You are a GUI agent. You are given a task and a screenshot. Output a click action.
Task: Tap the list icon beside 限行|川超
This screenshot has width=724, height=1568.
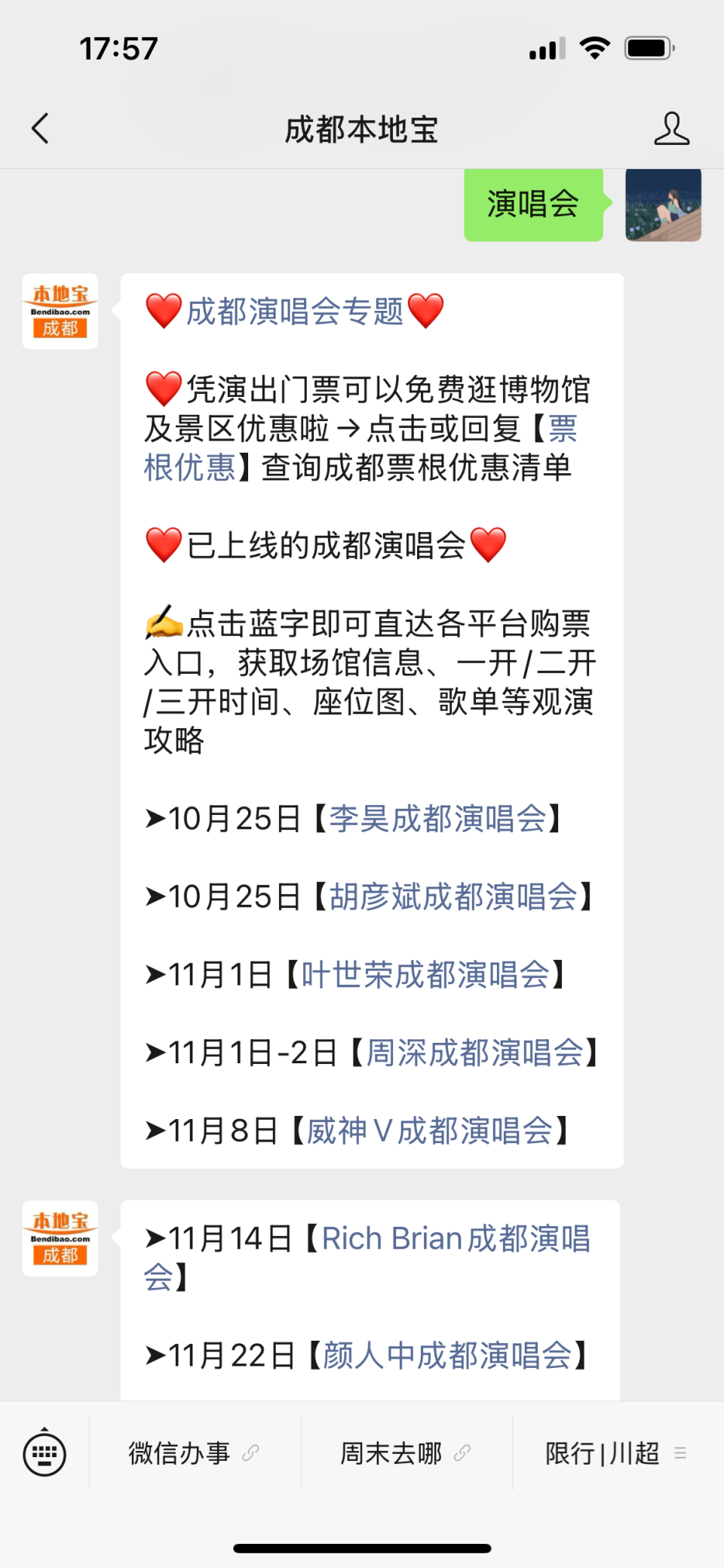click(x=681, y=1453)
